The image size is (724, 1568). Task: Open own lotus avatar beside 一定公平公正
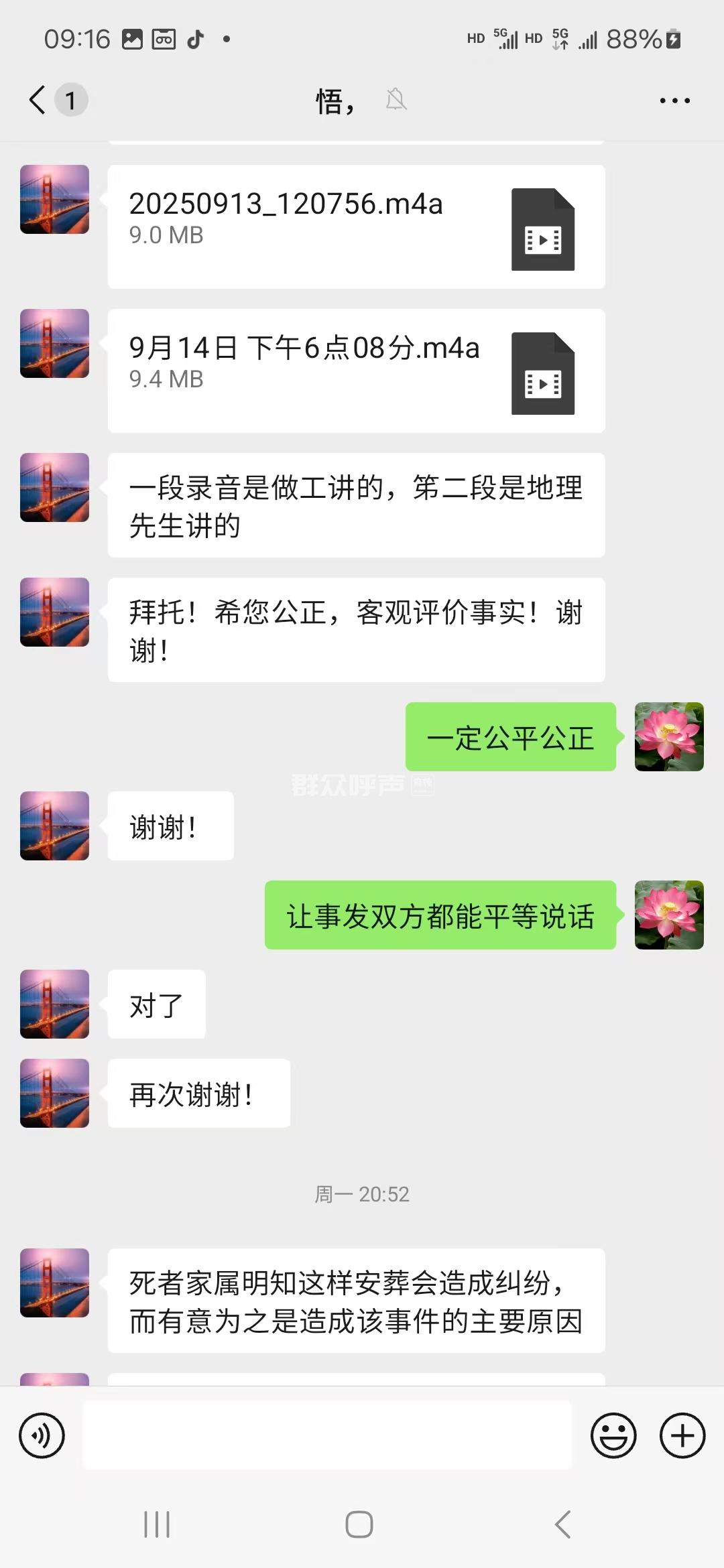(x=669, y=736)
